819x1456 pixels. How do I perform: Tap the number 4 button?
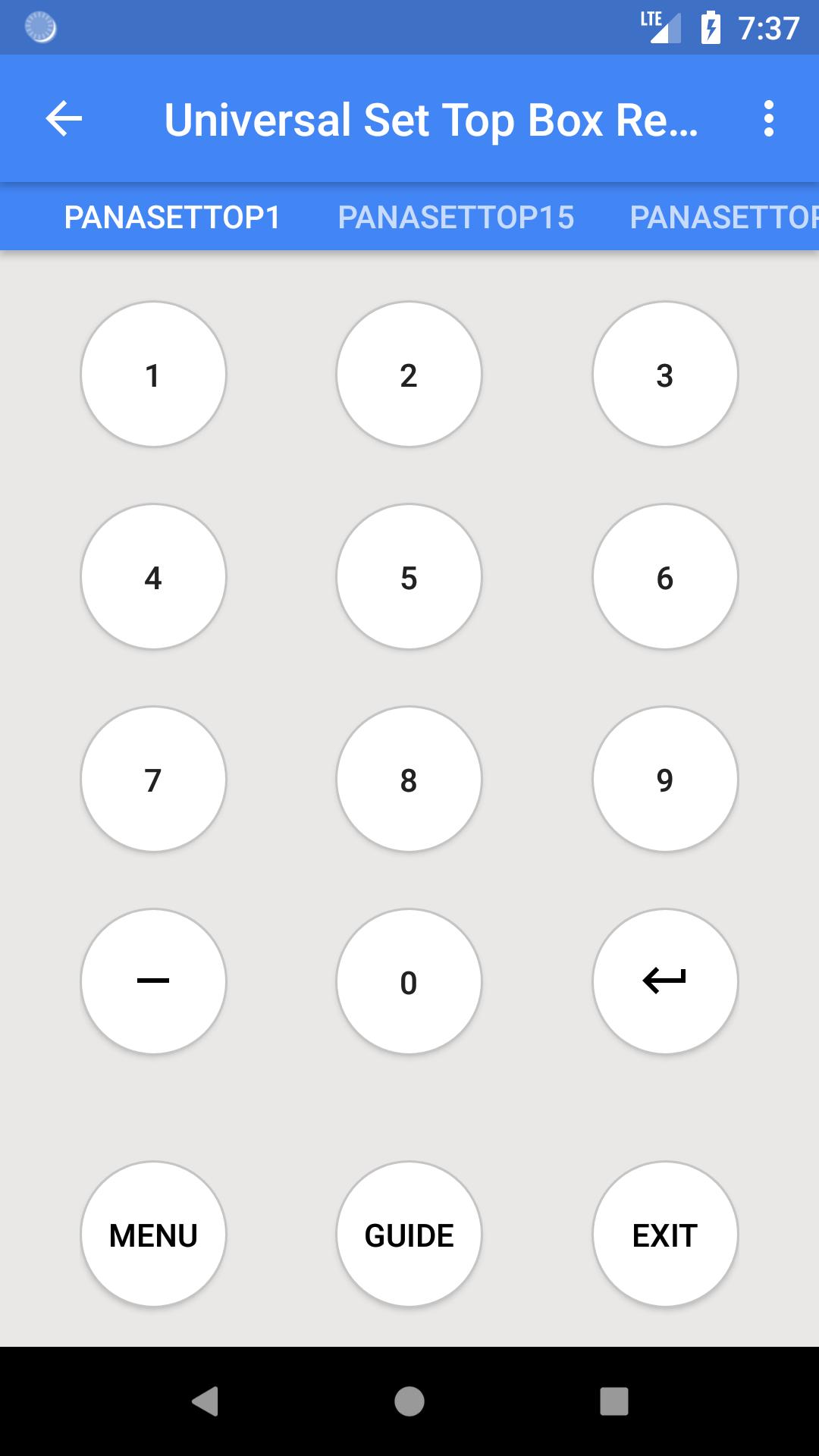pyautogui.click(x=153, y=577)
